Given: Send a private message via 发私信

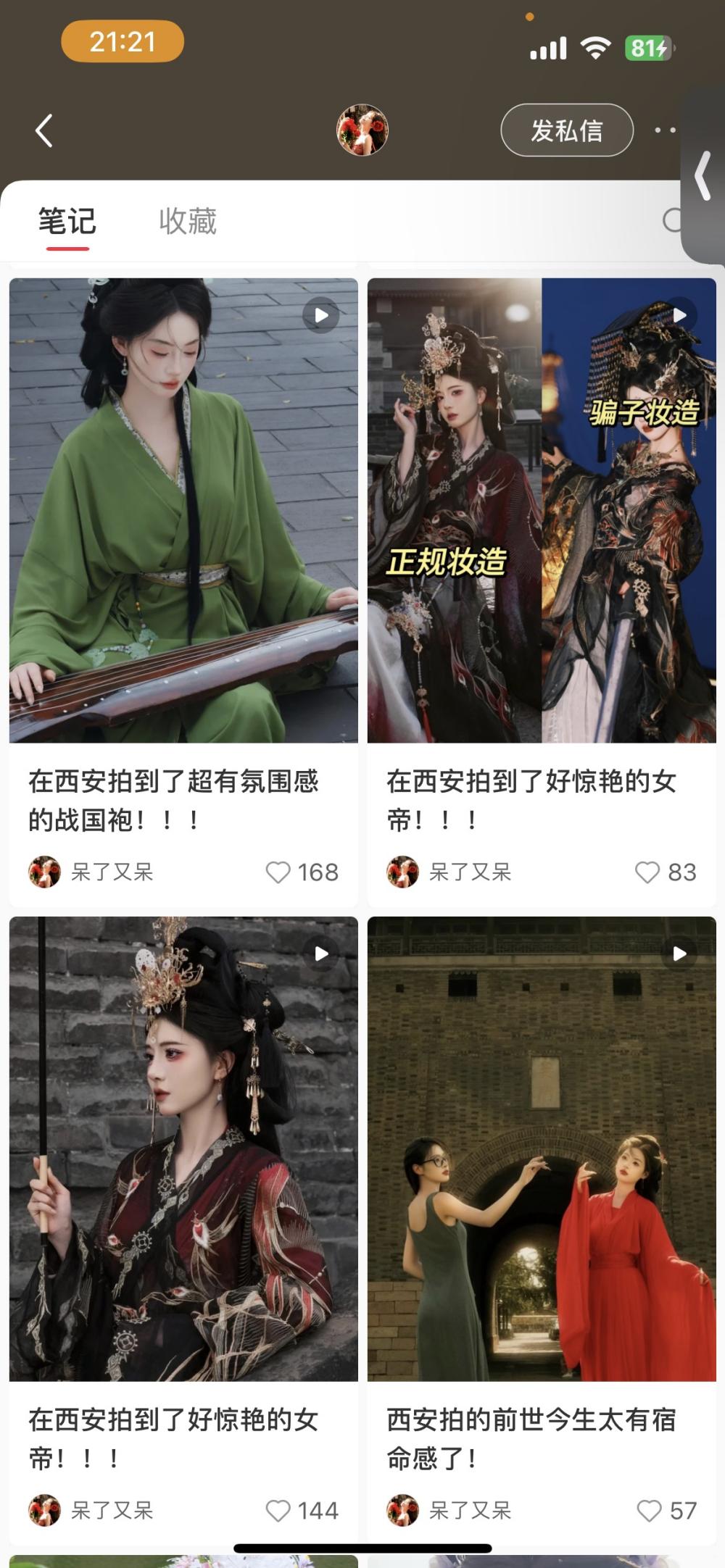Looking at the screenshot, I should (566, 130).
